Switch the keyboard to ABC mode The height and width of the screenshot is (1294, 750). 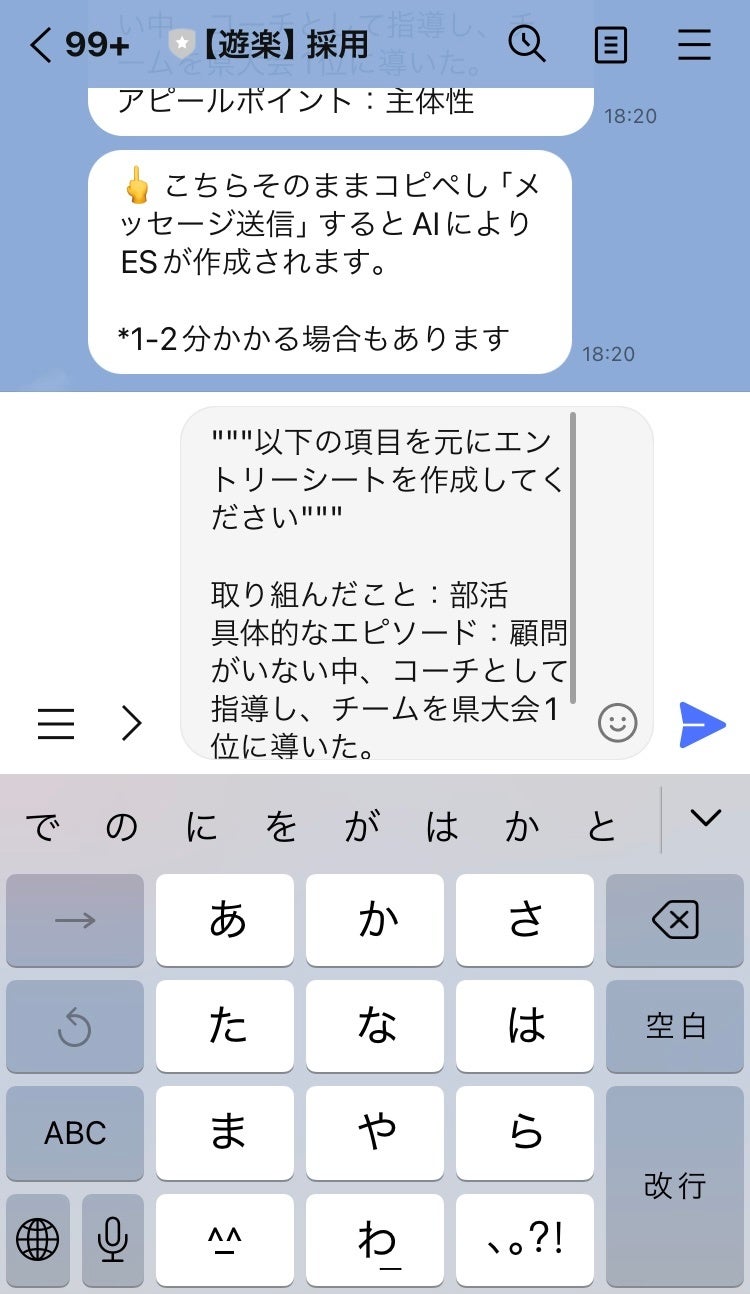click(75, 1133)
